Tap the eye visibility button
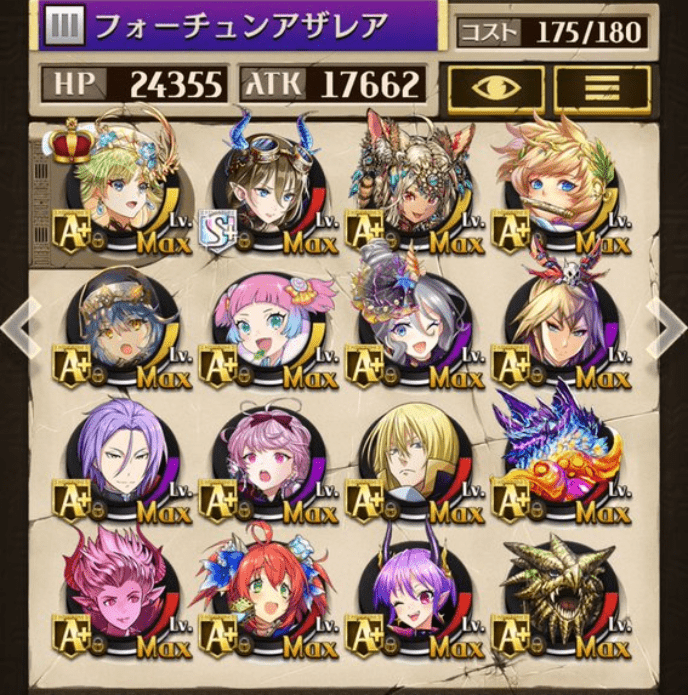Image resolution: width=688 pixels, height=695 pixels. [x=495, y=88]
